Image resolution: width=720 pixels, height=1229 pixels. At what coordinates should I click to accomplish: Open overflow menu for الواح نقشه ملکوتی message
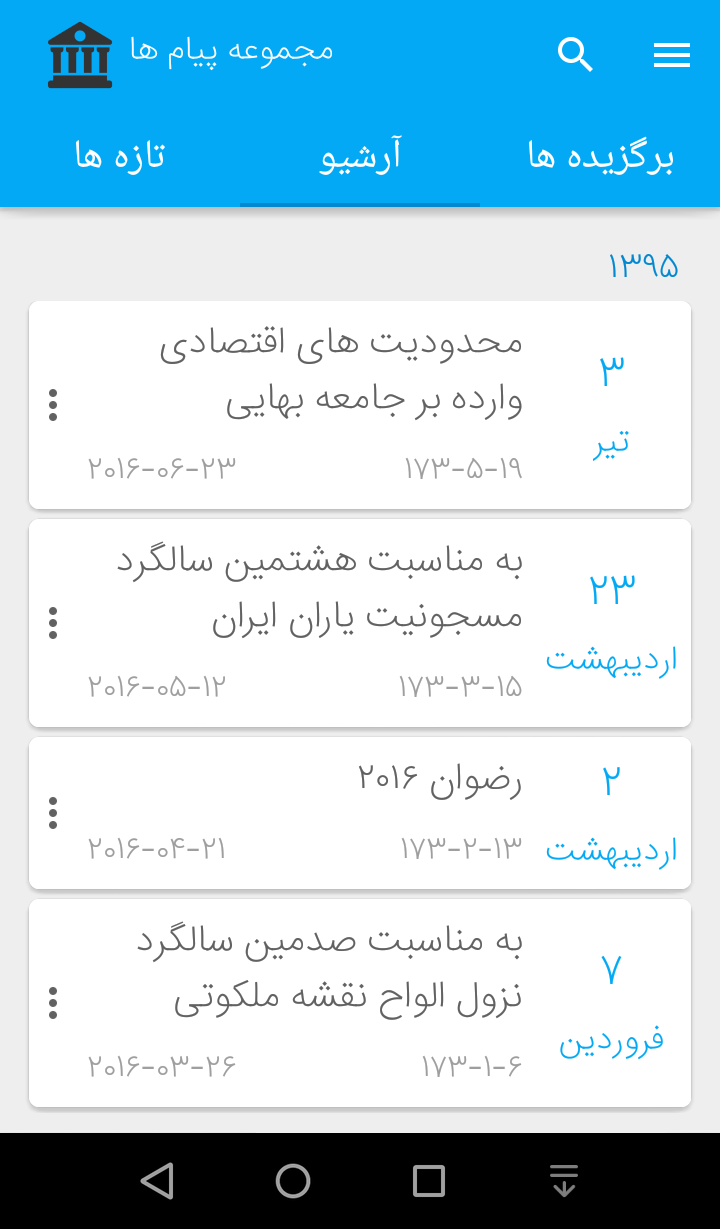pos(53,1003)
